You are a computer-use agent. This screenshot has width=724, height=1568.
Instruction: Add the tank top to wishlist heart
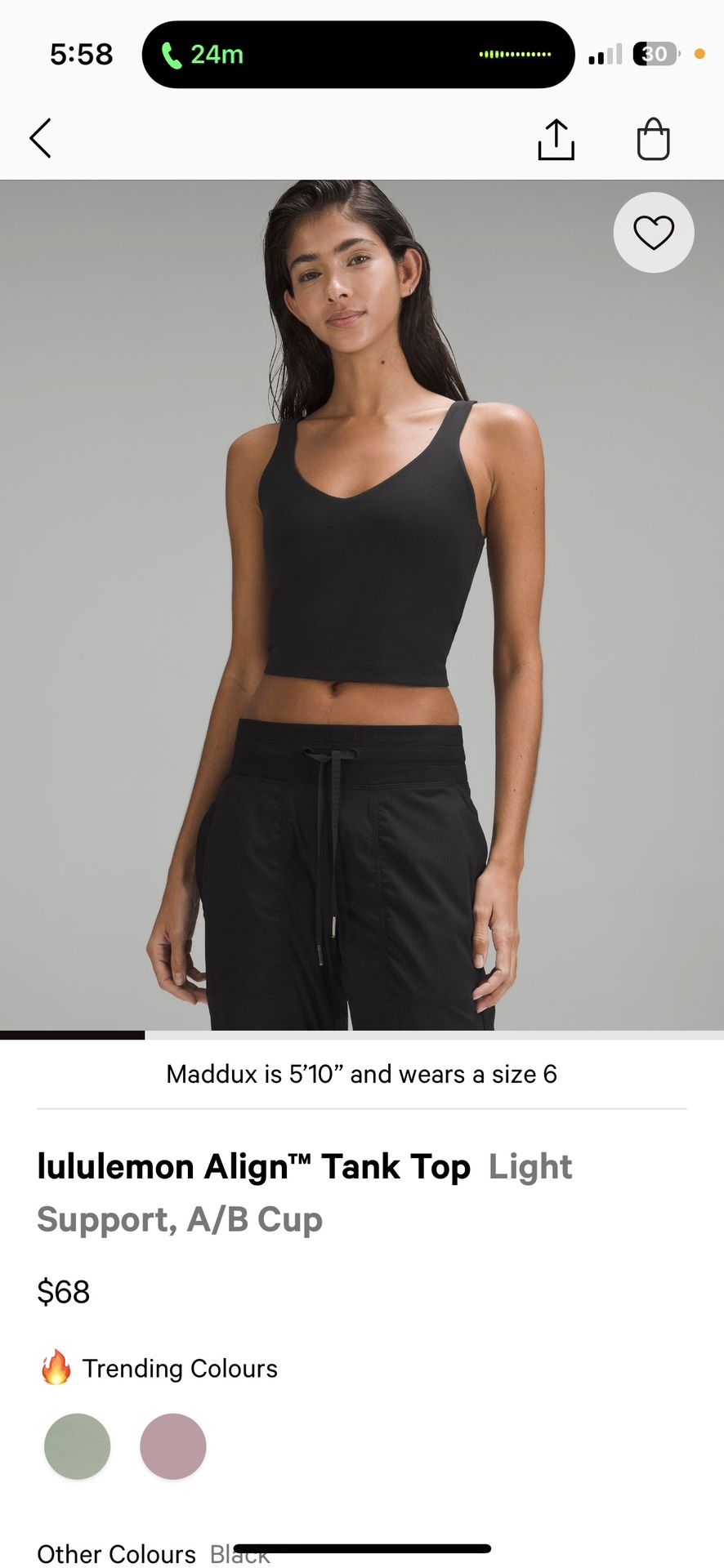click(654, 233)
